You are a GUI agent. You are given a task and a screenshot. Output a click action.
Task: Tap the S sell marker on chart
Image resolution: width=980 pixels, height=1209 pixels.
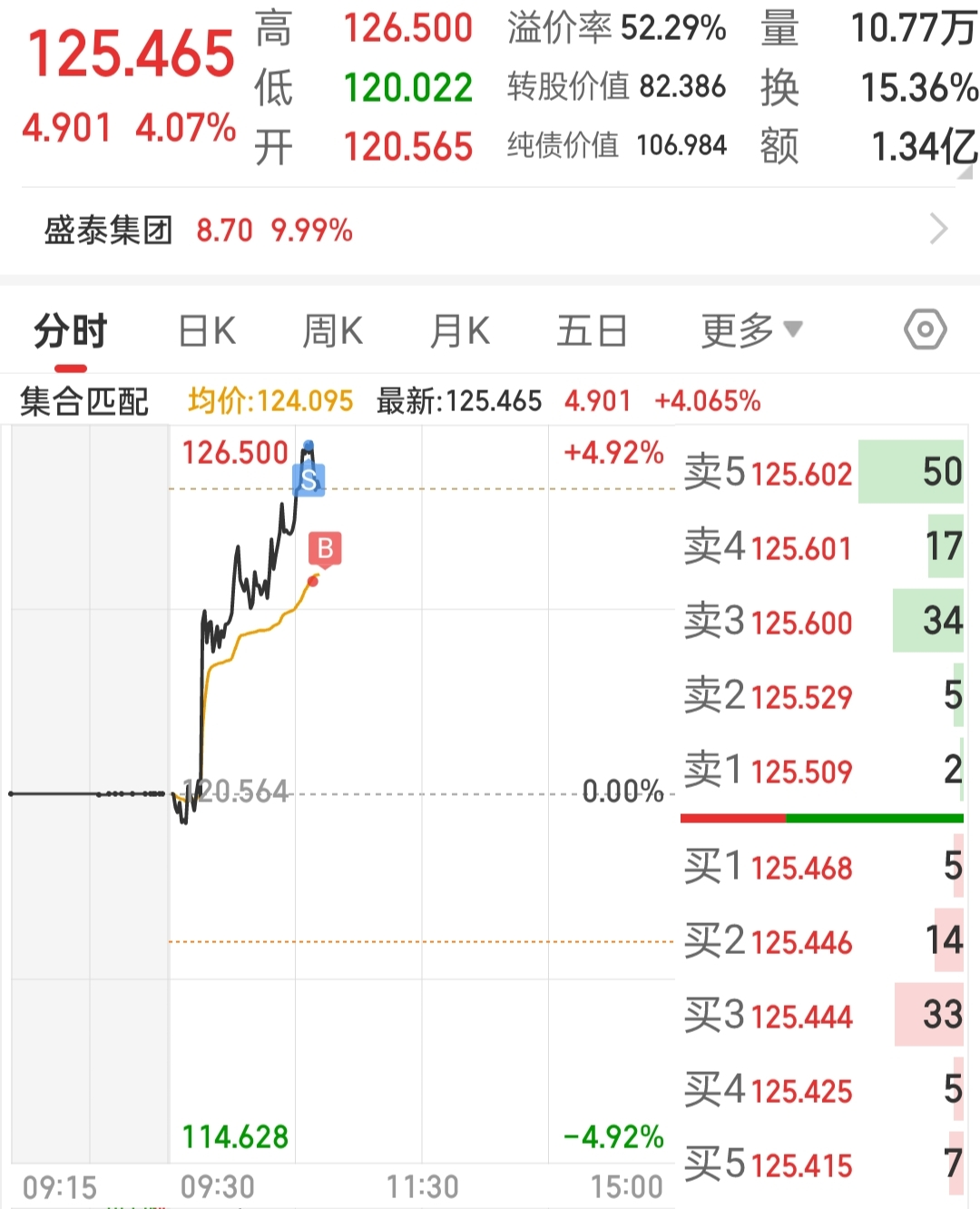click(309, 479)
